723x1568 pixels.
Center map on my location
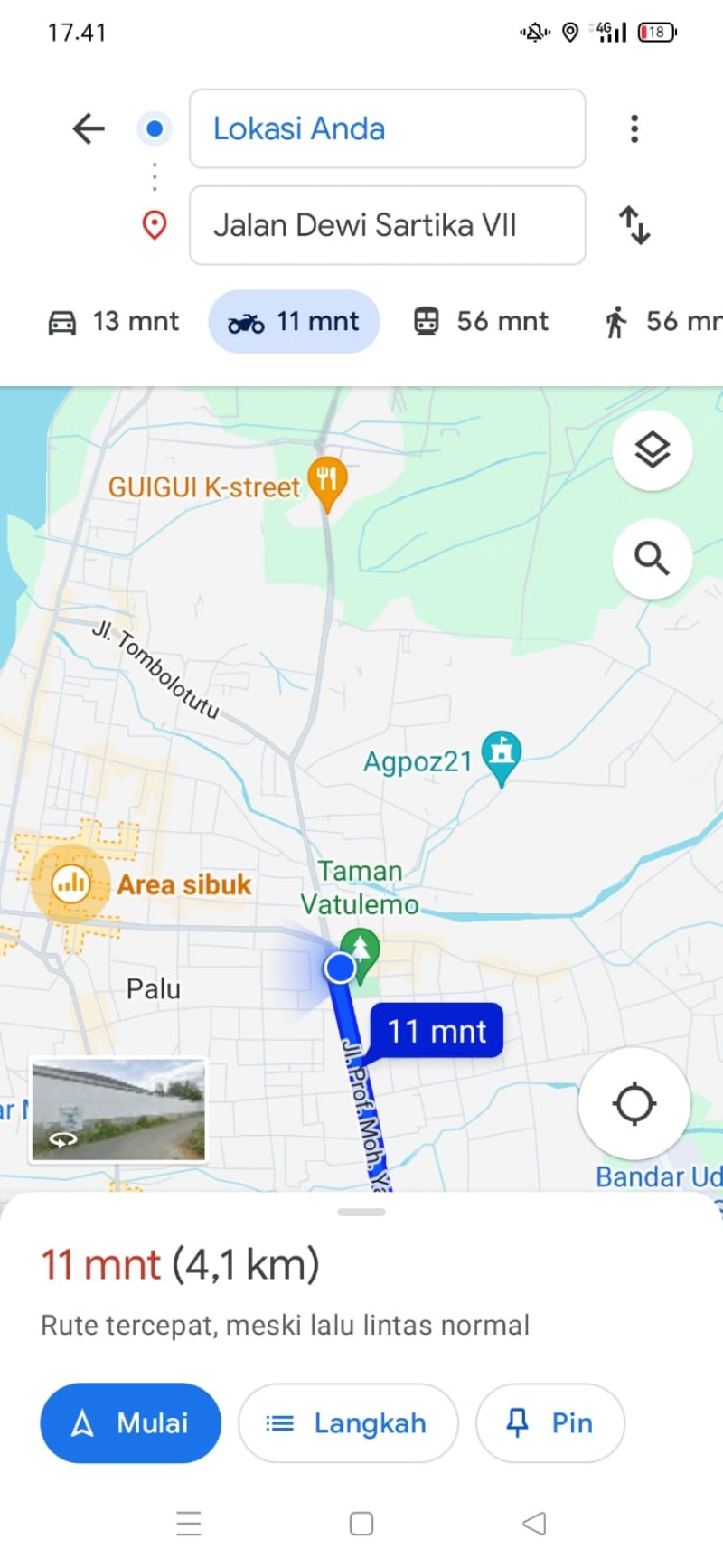pyautogui.click(x=634, y=1103)
